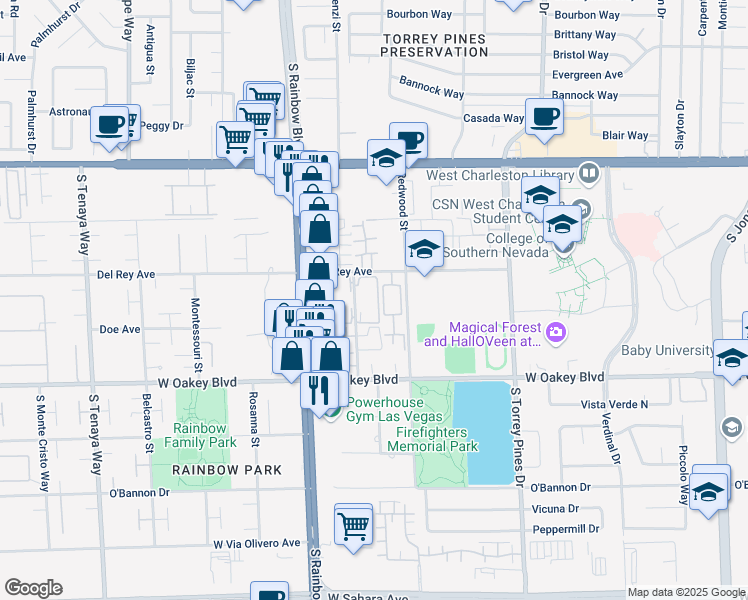
Task: Select the school marker beside Baby University
Action: [x=732, y=359]
